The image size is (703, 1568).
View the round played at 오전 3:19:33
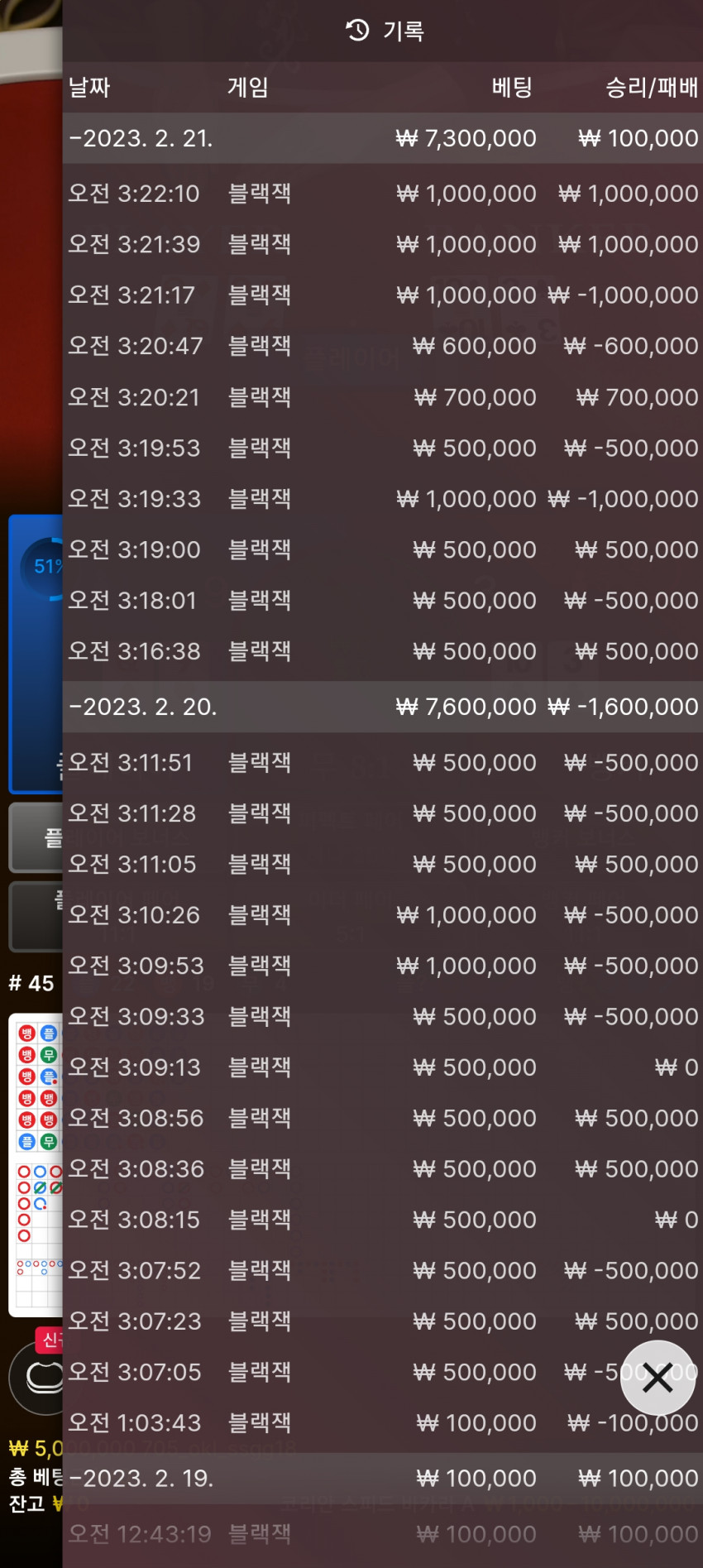pyautogui.click(x=383, y=499)
